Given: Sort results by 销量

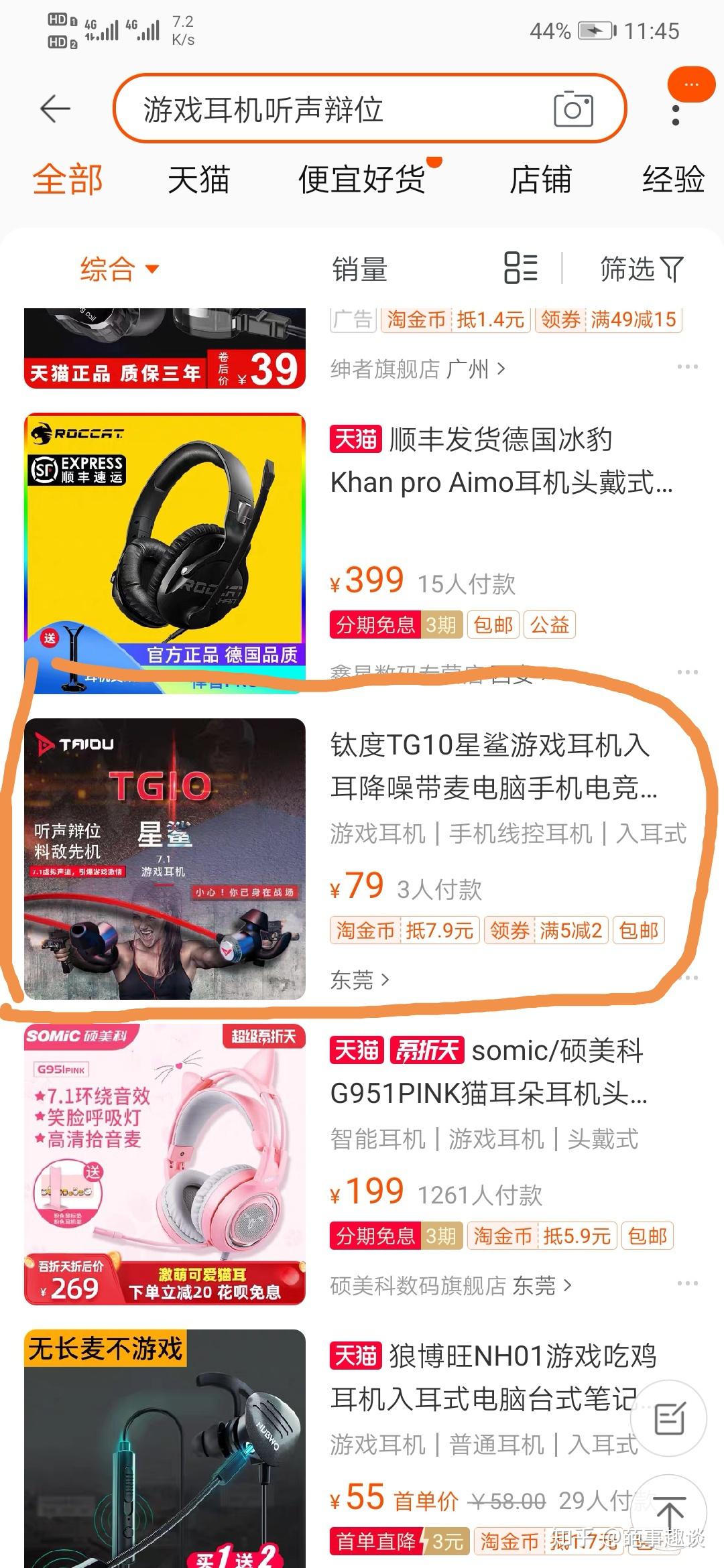Looking at the screenshot, I should coord(360,269).
